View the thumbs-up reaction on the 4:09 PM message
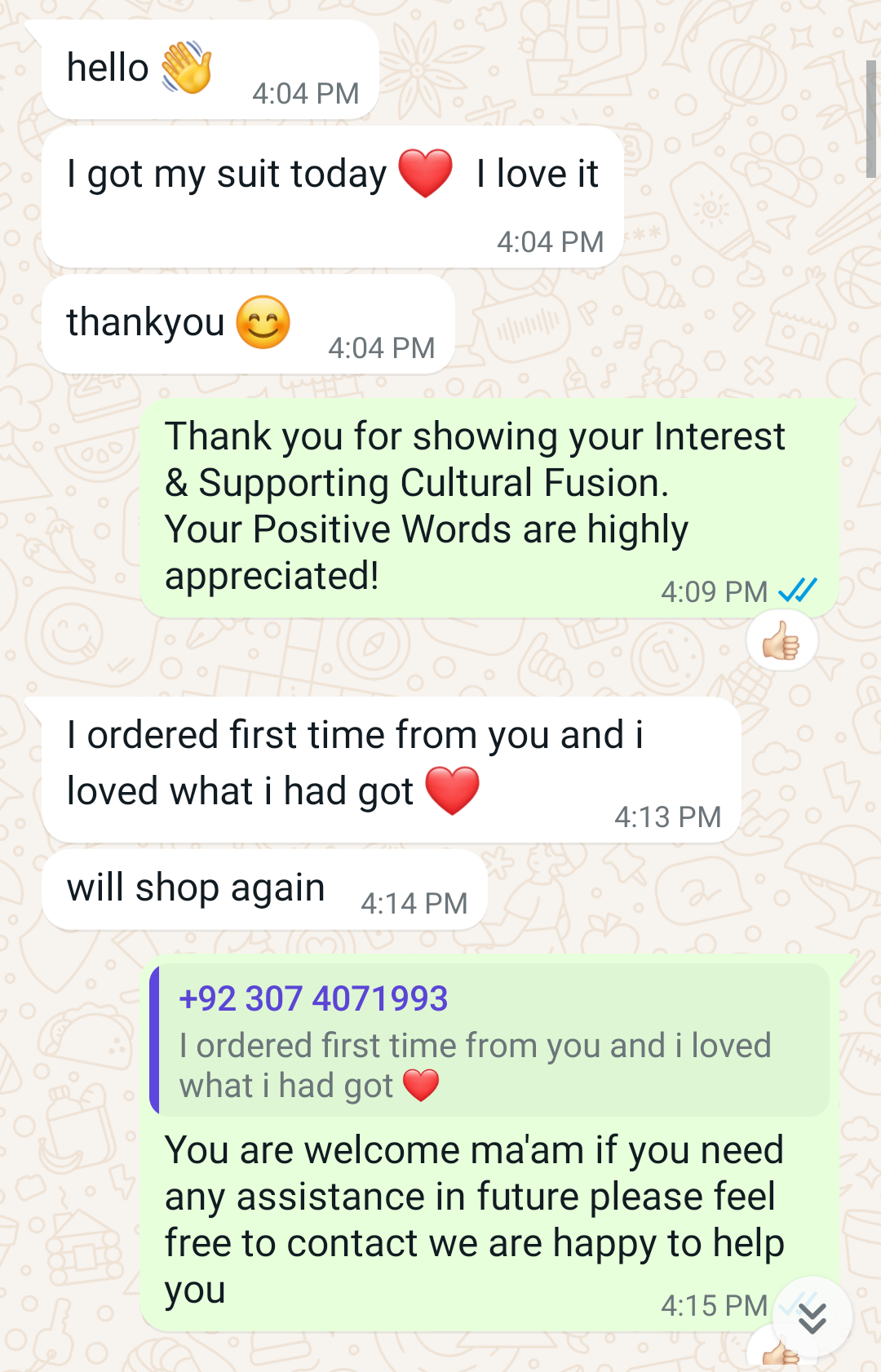This screenshot has height=1372, width=881. pyautogui.click(x=781, y=641)
